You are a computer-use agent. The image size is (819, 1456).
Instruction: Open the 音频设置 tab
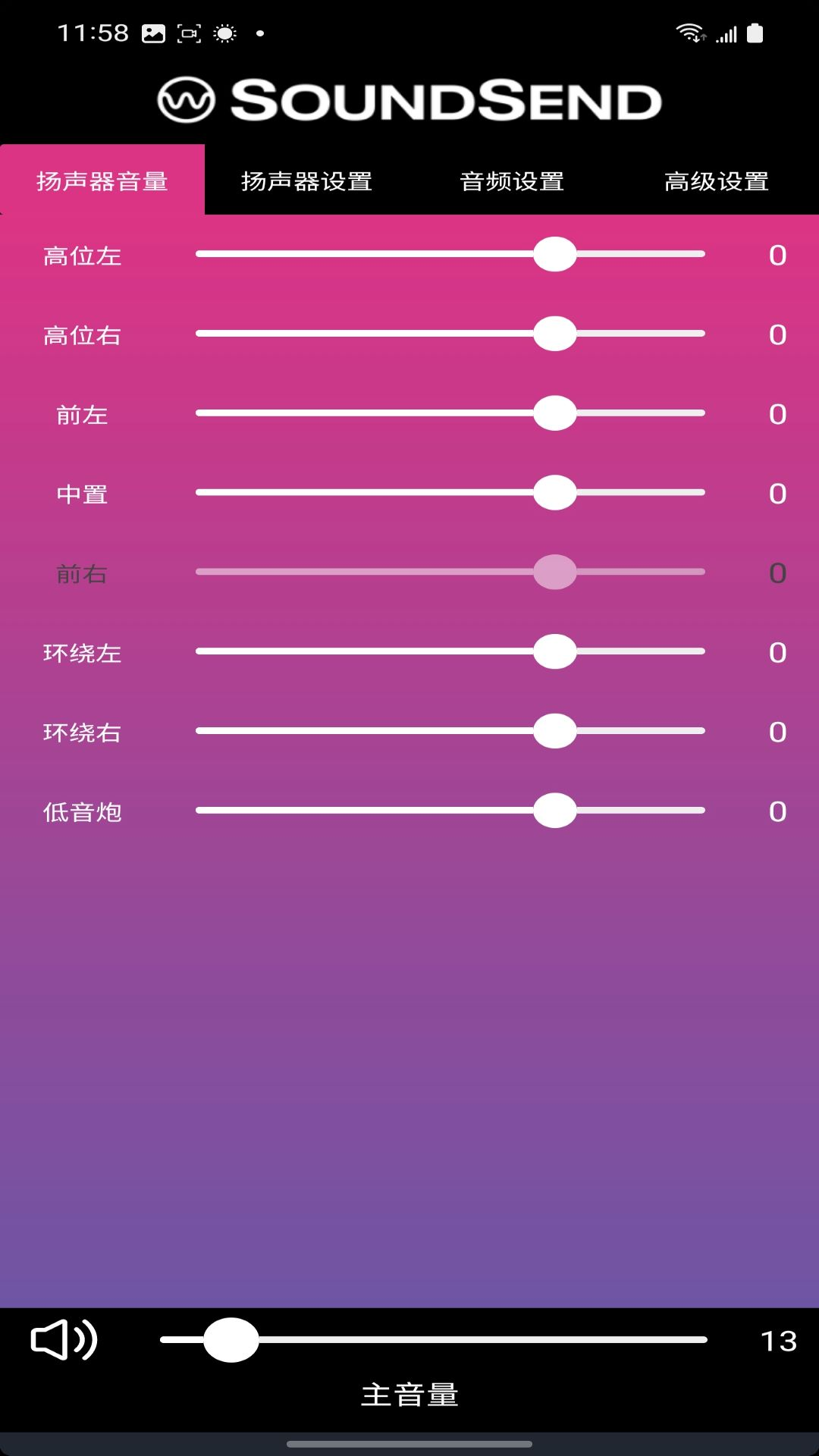(510, 181)
